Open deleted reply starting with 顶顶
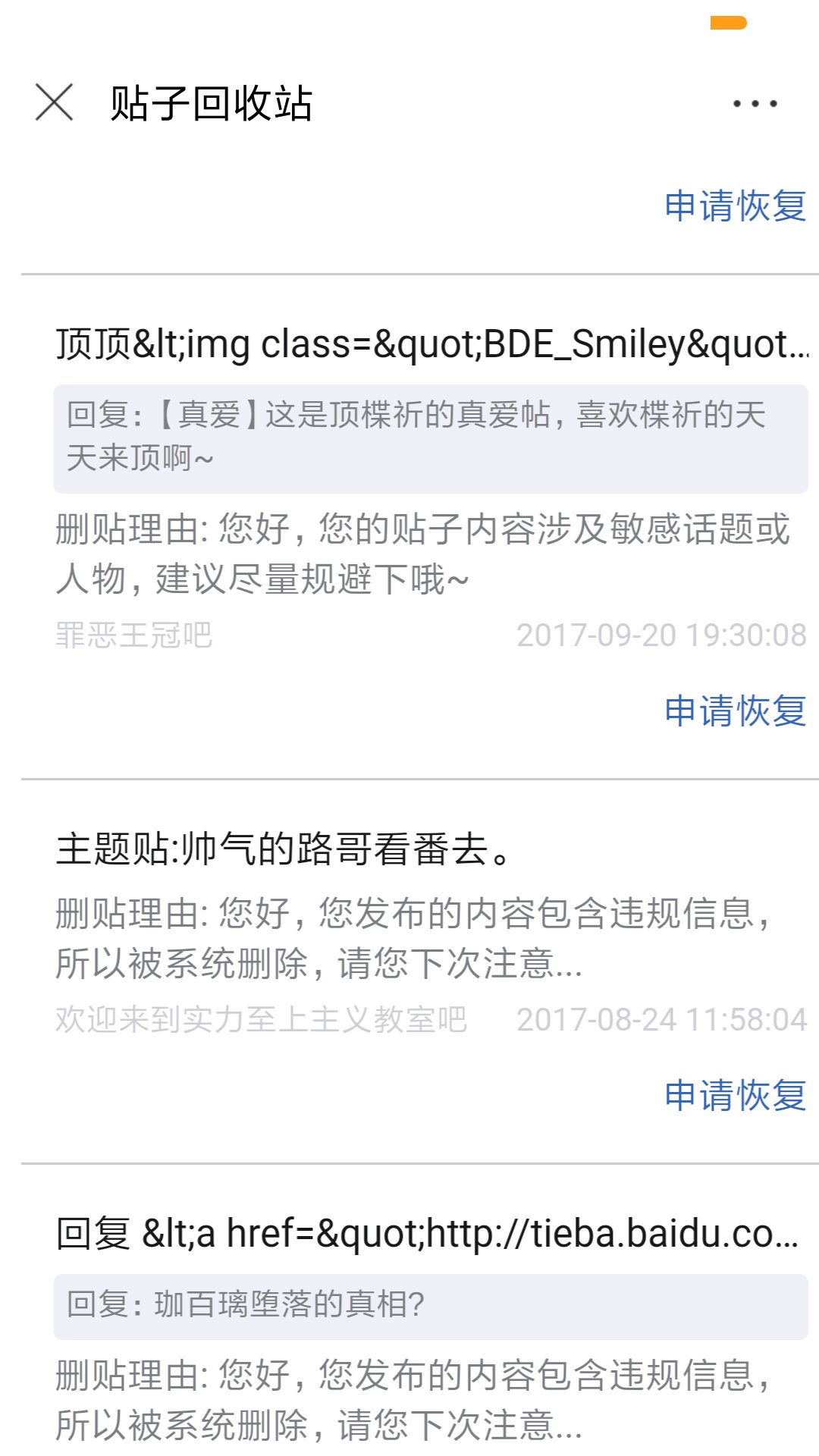The image size is (819, 1456). pyautogui.click(x=431, y=345)
